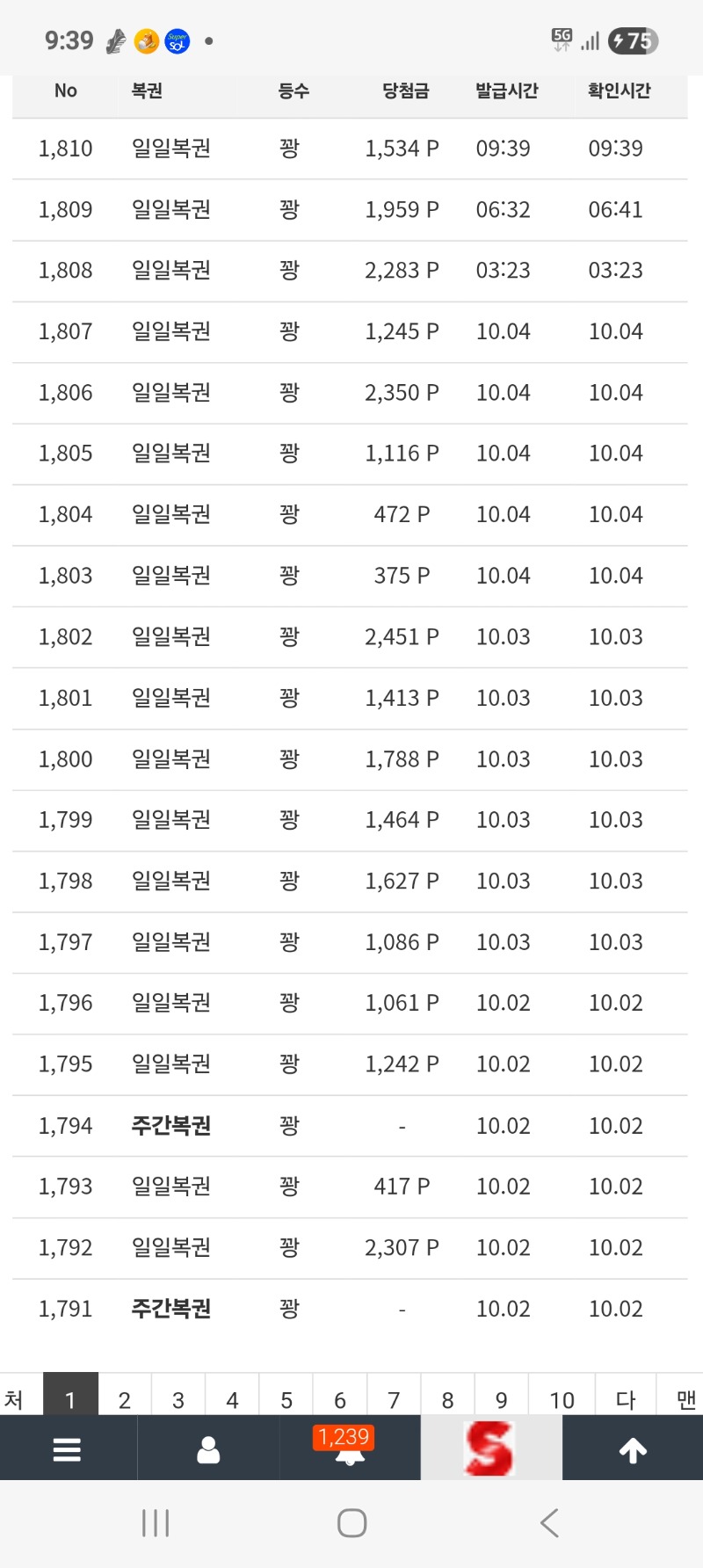Go to page 7
703x1568 pixels.
pyautogui.click(x=394, y=1397)
